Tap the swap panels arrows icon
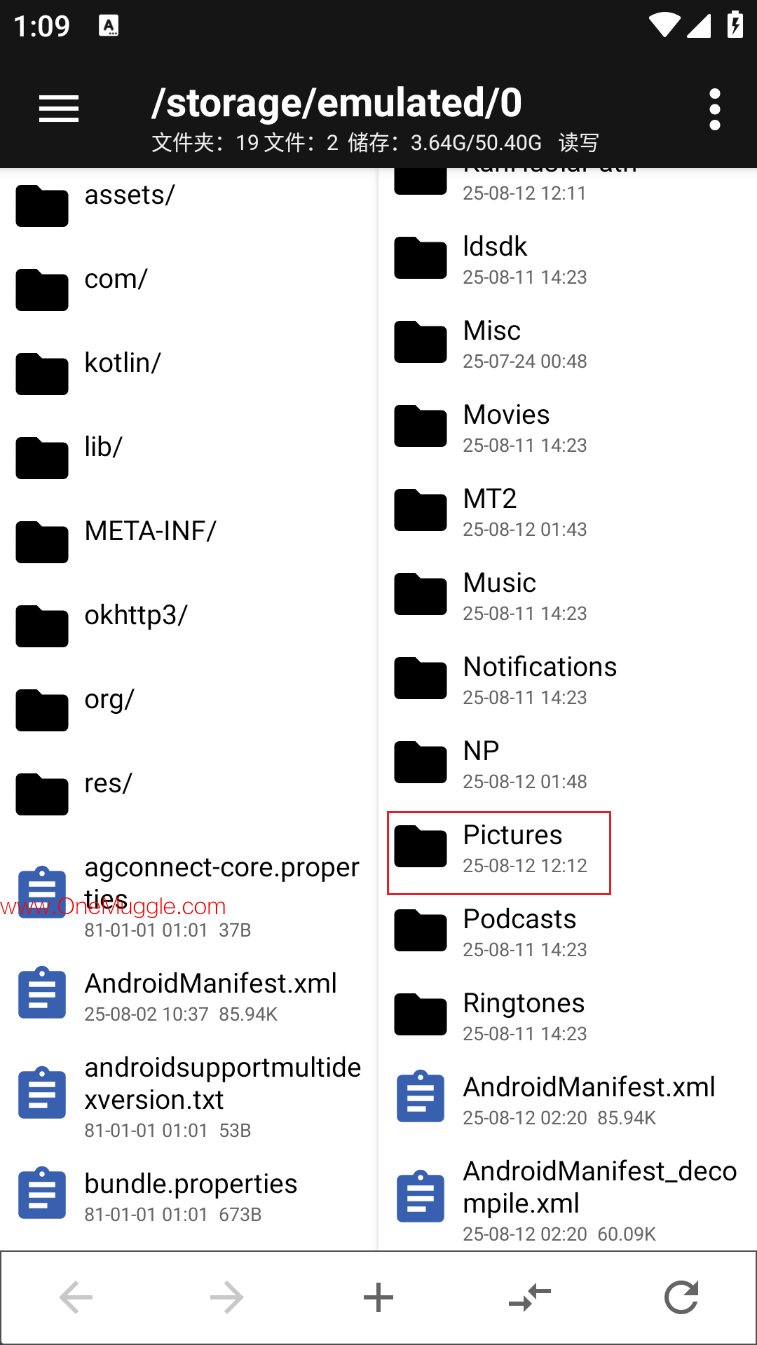The image size is (757, 1345). point(530,1298)
